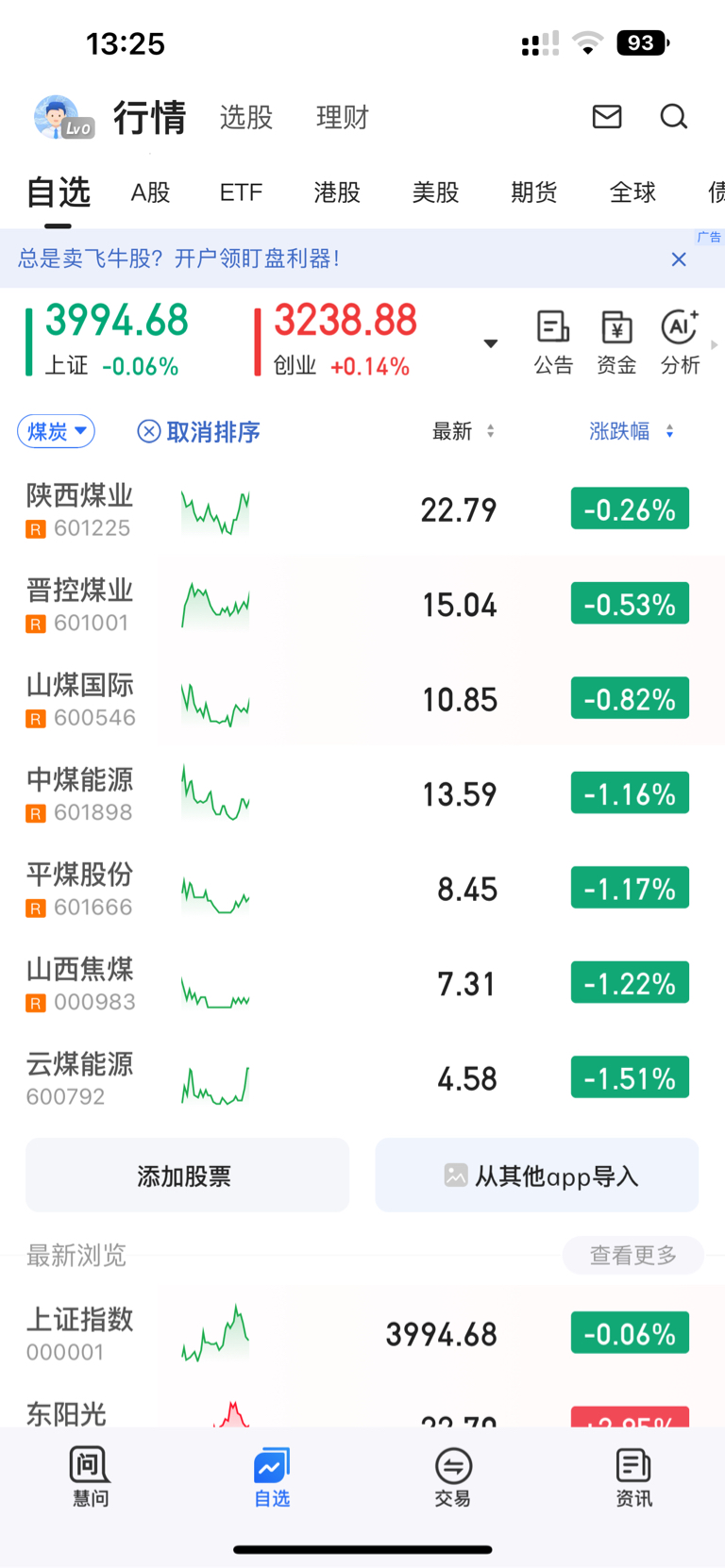
Task: Open the search magnifier
Action: click(x=673, y=117)
